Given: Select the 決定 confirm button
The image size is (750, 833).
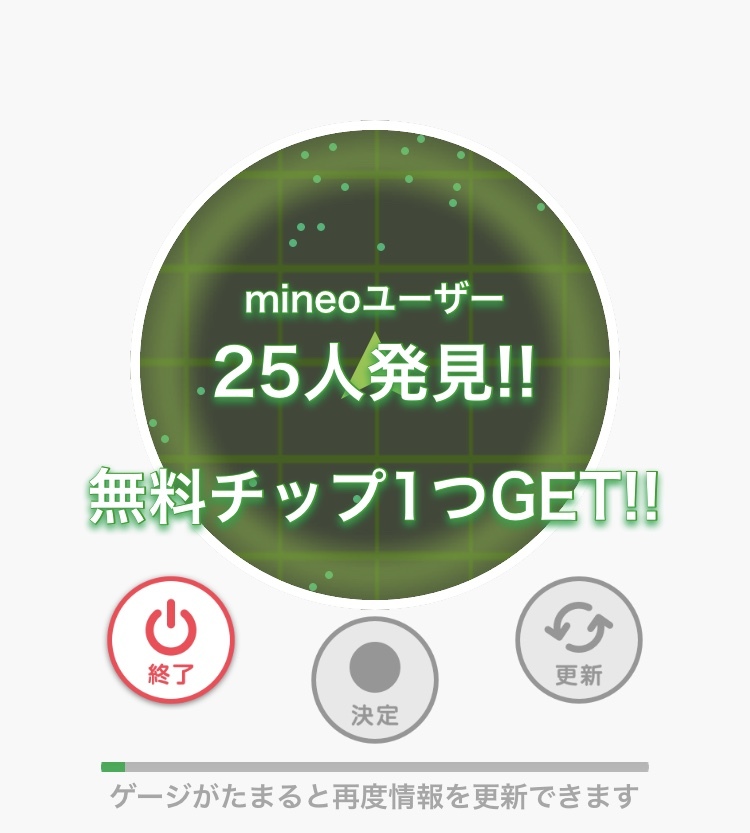Looking at the screenshot, I should pos(375,681).
